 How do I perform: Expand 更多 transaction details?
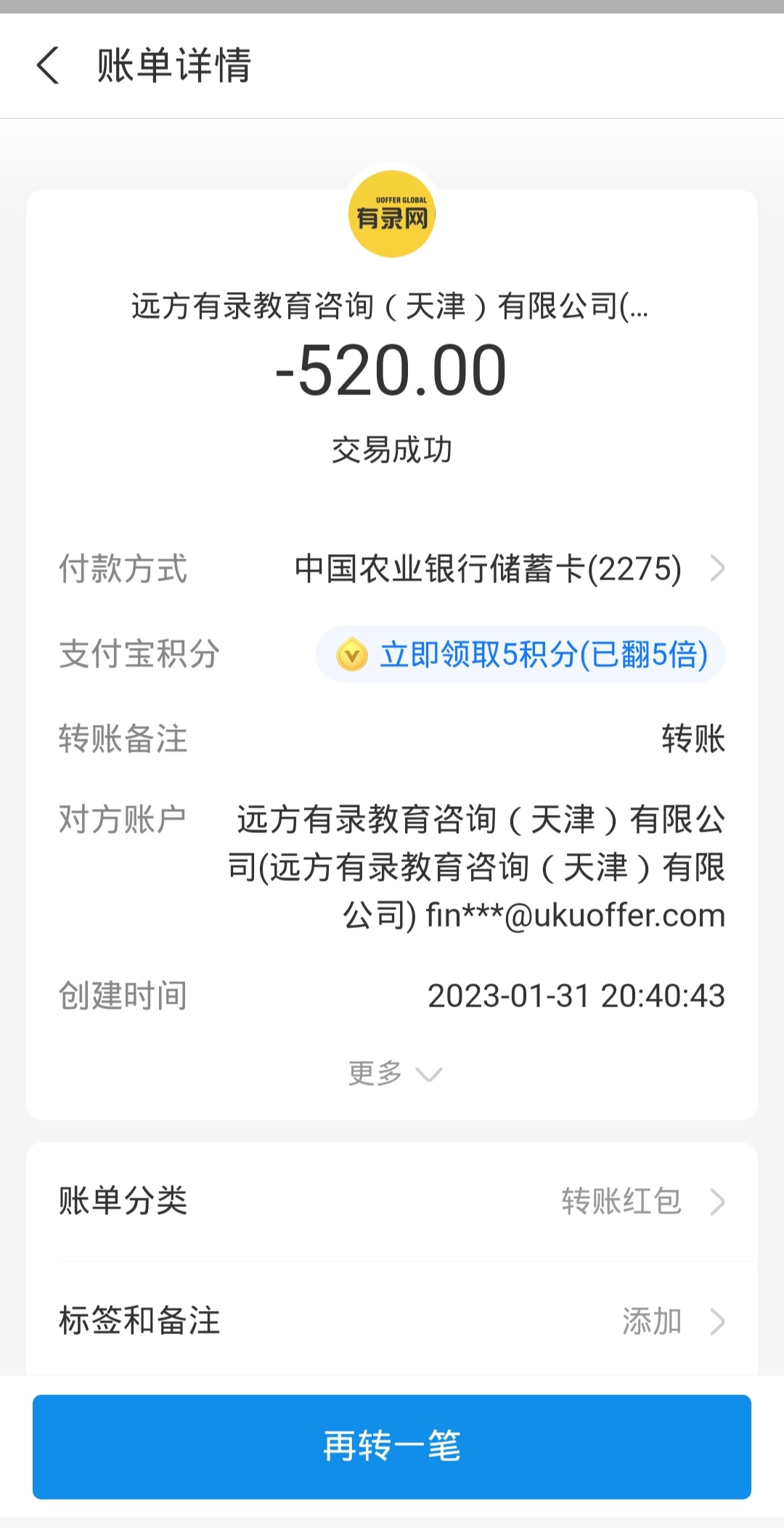point(393,1073)
